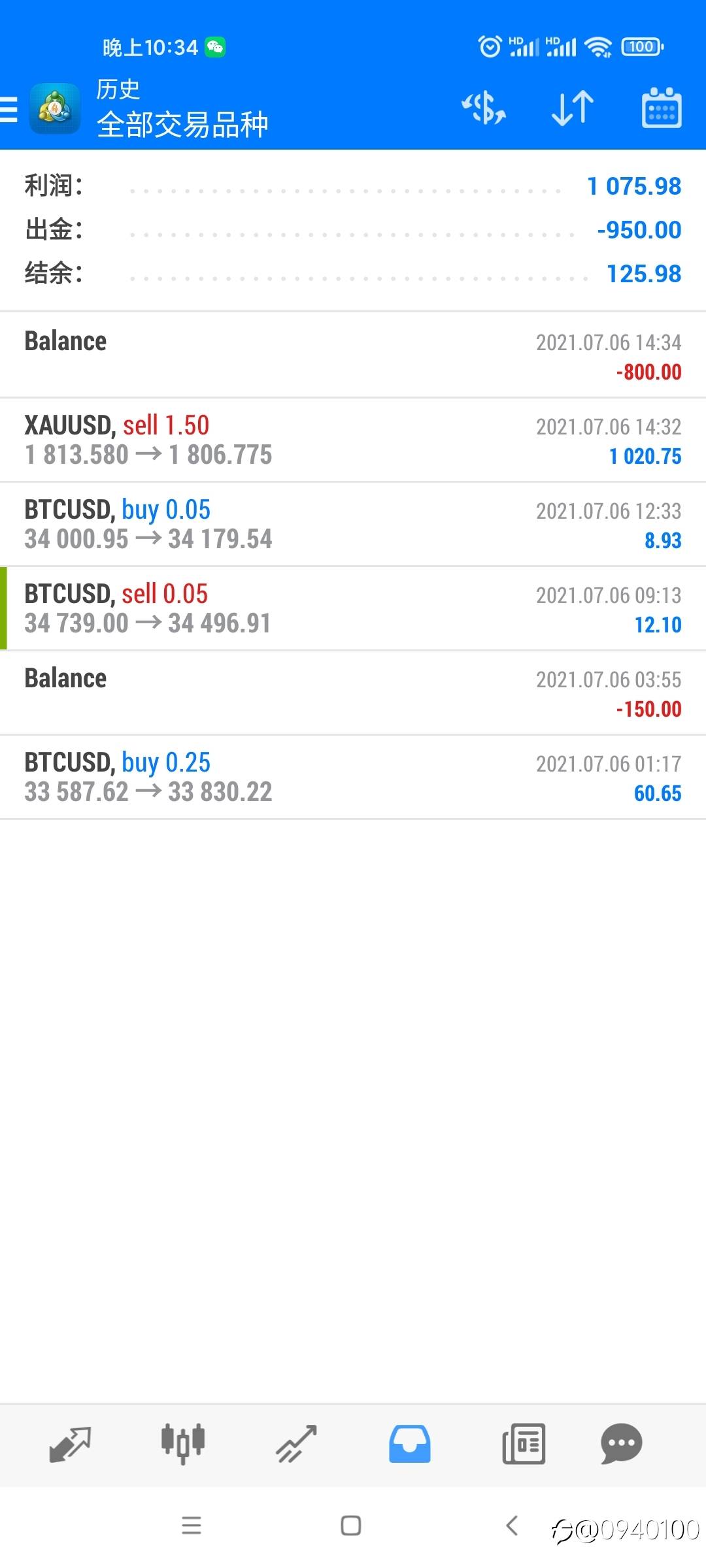The width and height of the screenshot is (706, 1568).
Task: Switch to the trade trend-line tab
Action: [296, 1444]
